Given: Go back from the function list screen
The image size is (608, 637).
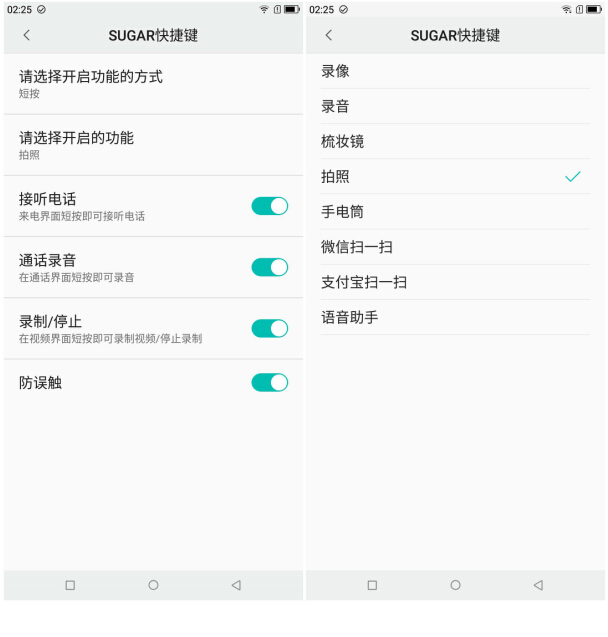Looking at the screenshot, I should pyautogui.click(x=328, y=35).
